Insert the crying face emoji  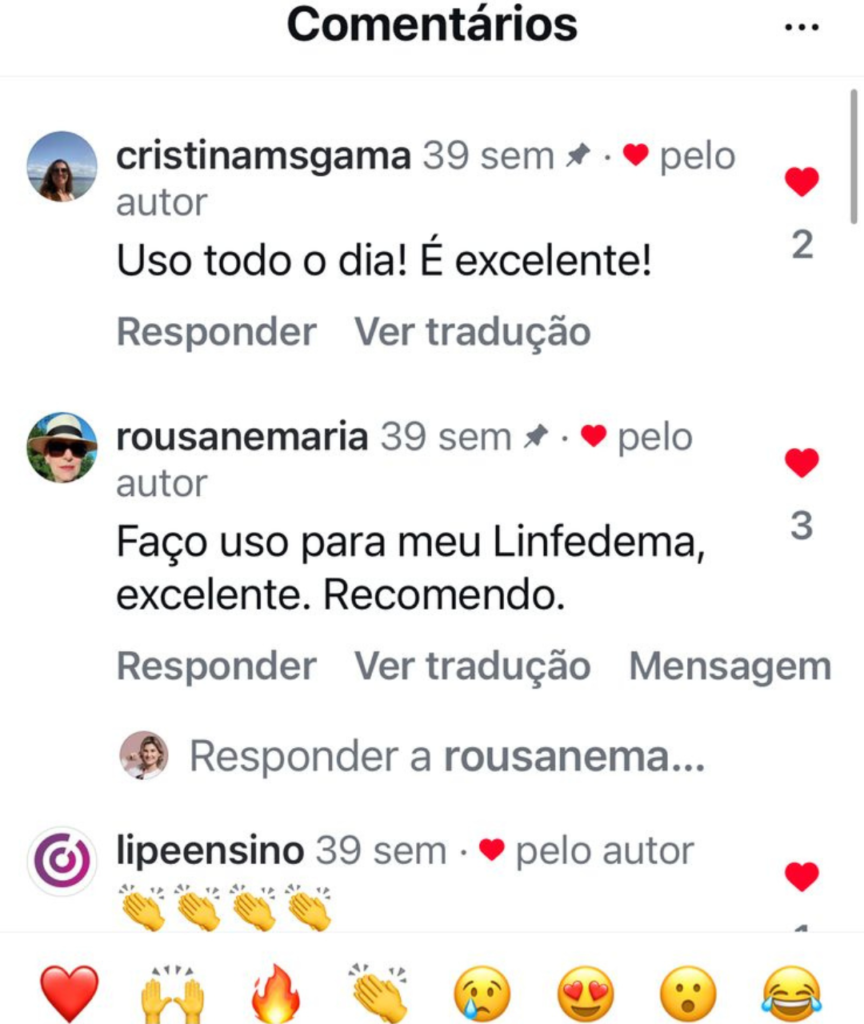tap(482, 993)
